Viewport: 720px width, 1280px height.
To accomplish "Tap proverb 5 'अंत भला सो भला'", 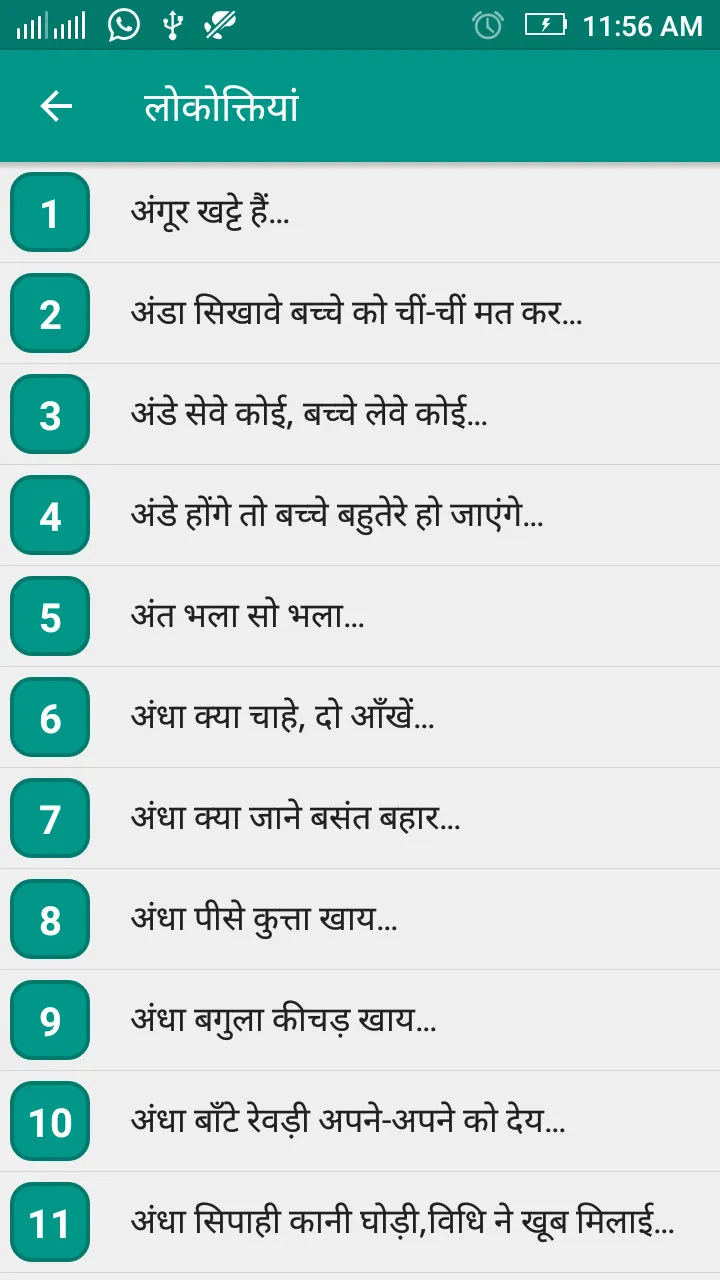I will [x=360, y=616].
